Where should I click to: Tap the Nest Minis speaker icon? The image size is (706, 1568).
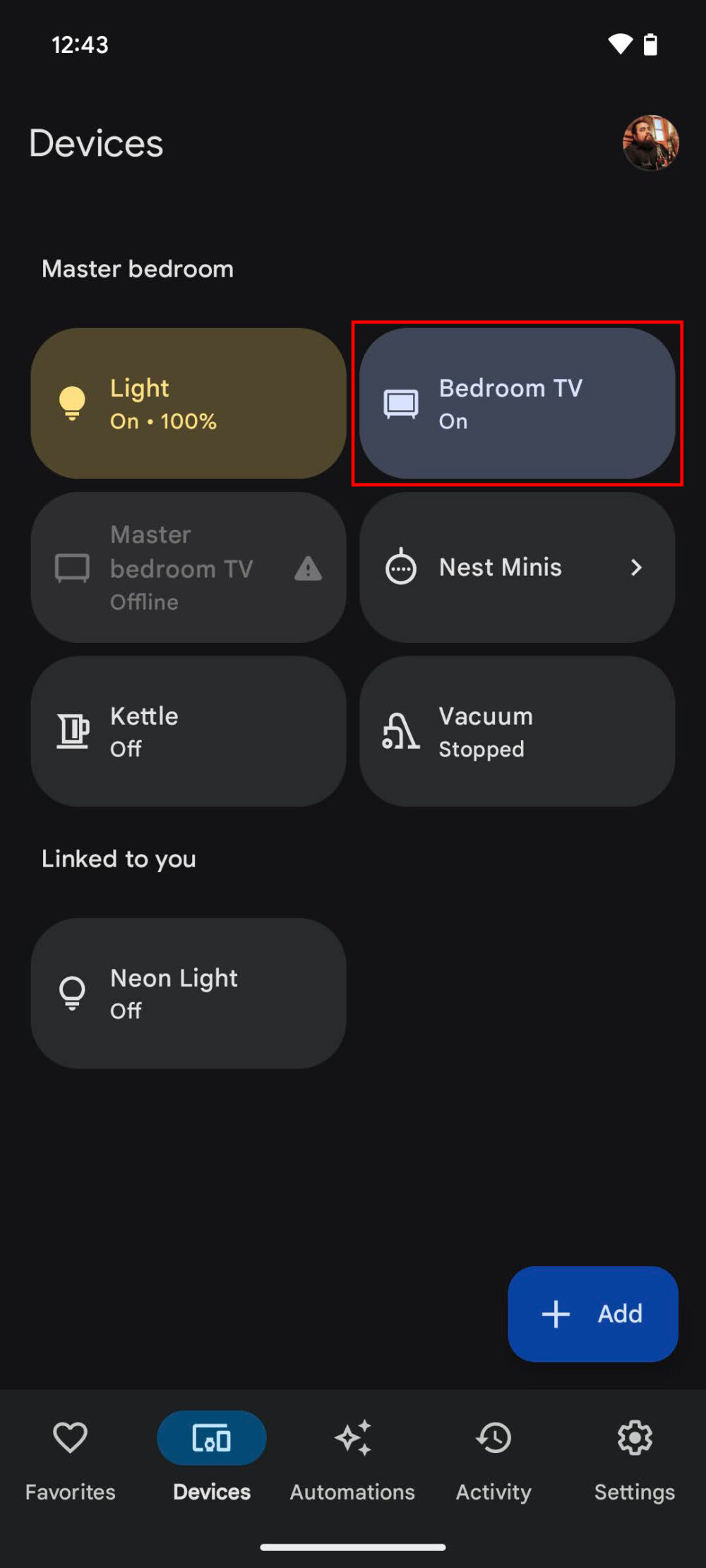coord(400,567)
